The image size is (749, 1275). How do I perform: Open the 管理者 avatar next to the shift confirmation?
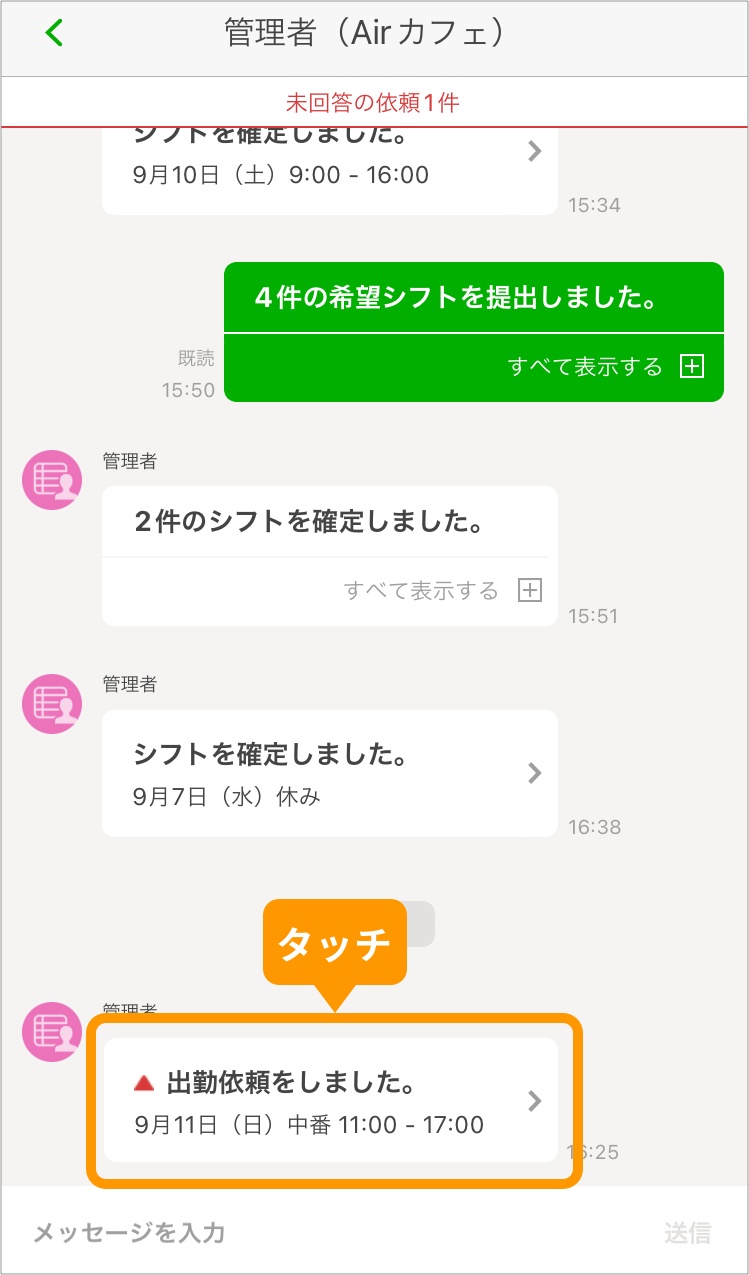coord(50,480)
